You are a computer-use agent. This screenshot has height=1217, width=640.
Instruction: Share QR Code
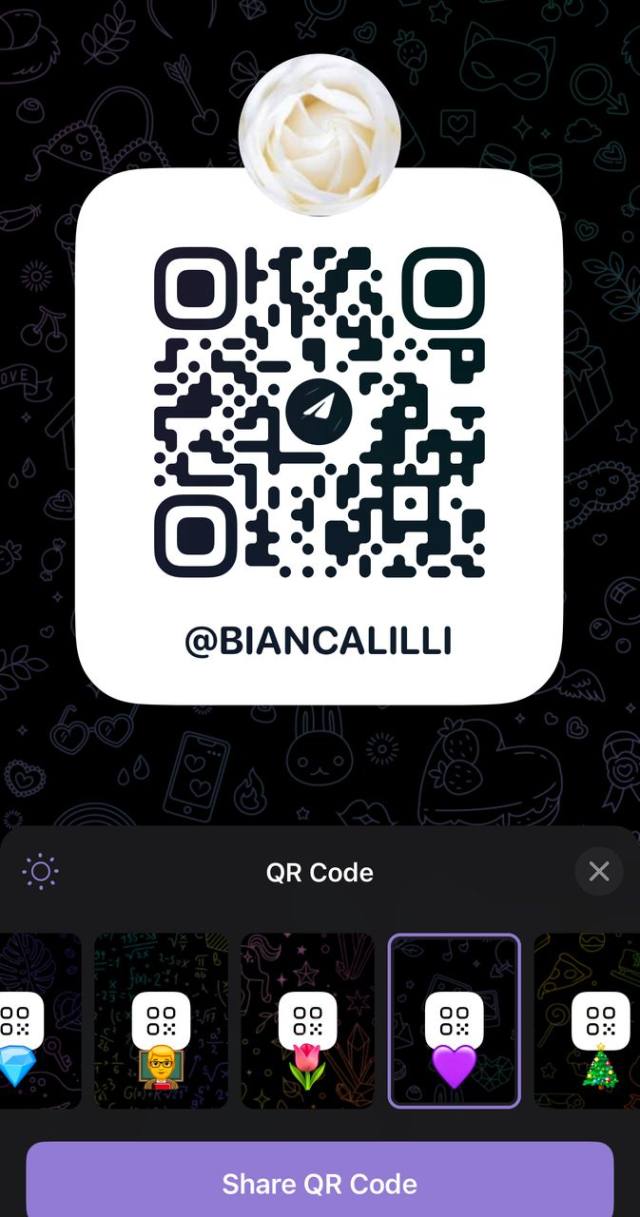tap(320, 1183)
